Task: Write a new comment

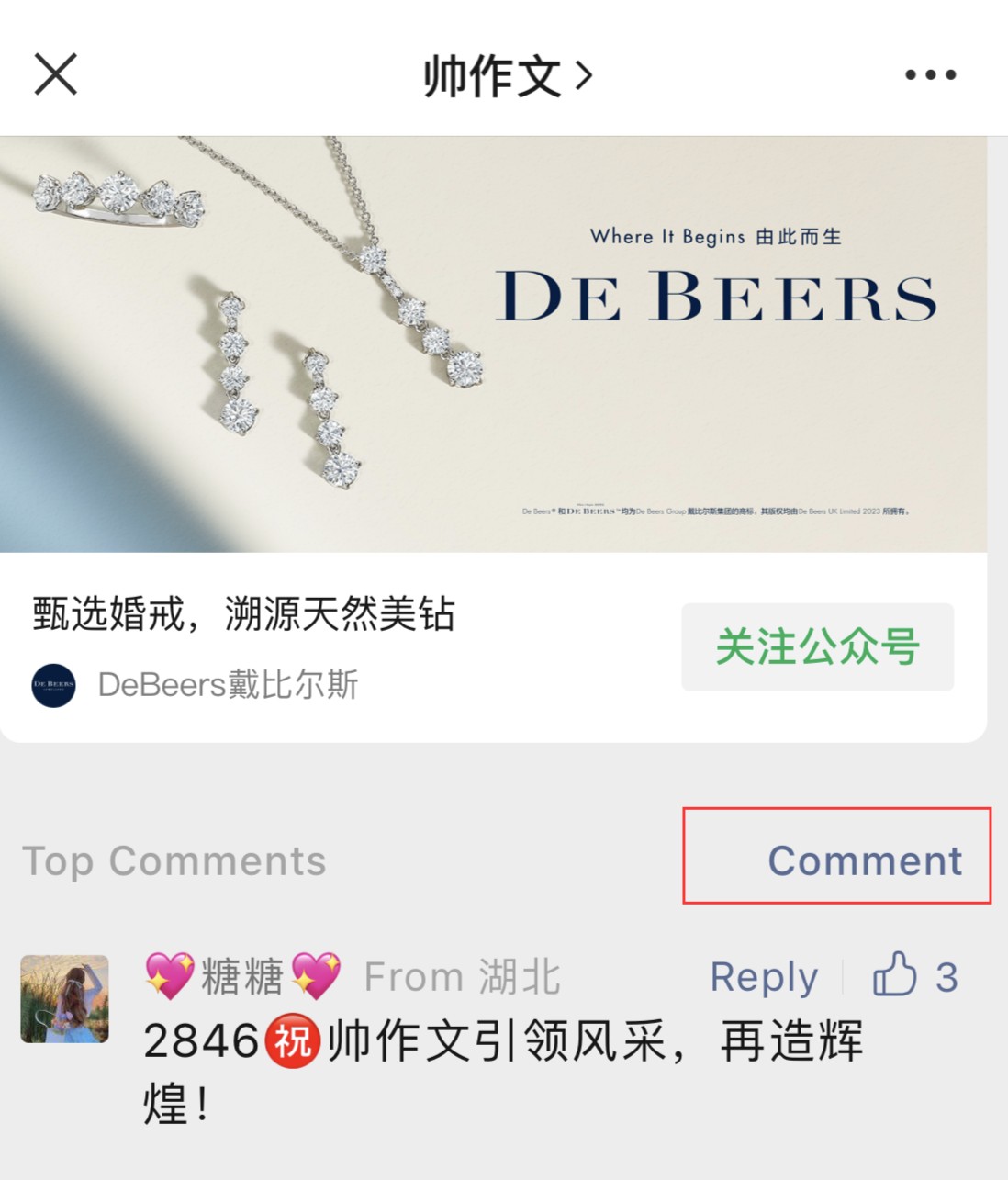Action: (x=864, y=860)
